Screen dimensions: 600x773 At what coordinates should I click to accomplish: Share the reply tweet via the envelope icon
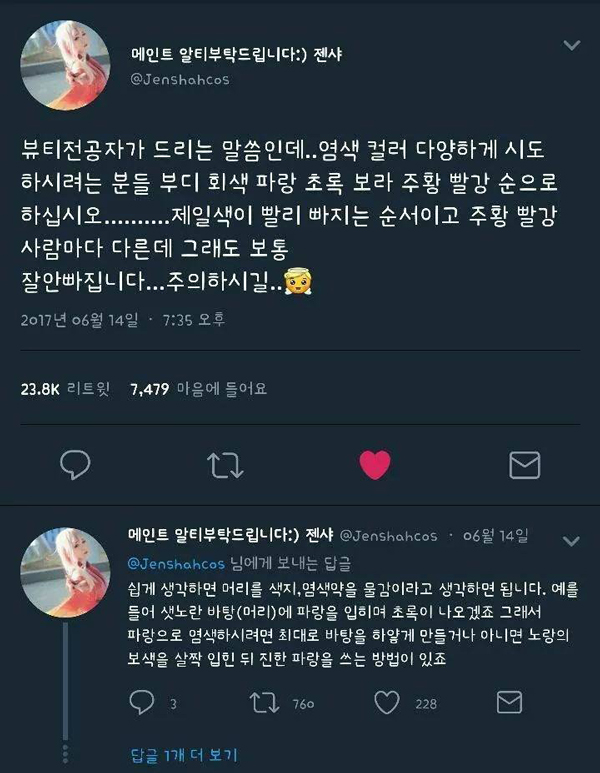pyautogui.click(x=524, y=703)
